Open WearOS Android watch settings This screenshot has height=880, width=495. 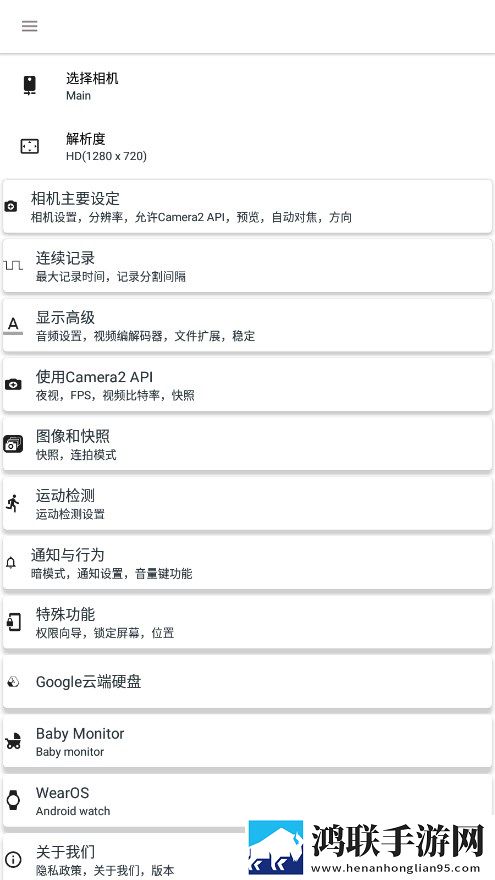coord(248,801)
